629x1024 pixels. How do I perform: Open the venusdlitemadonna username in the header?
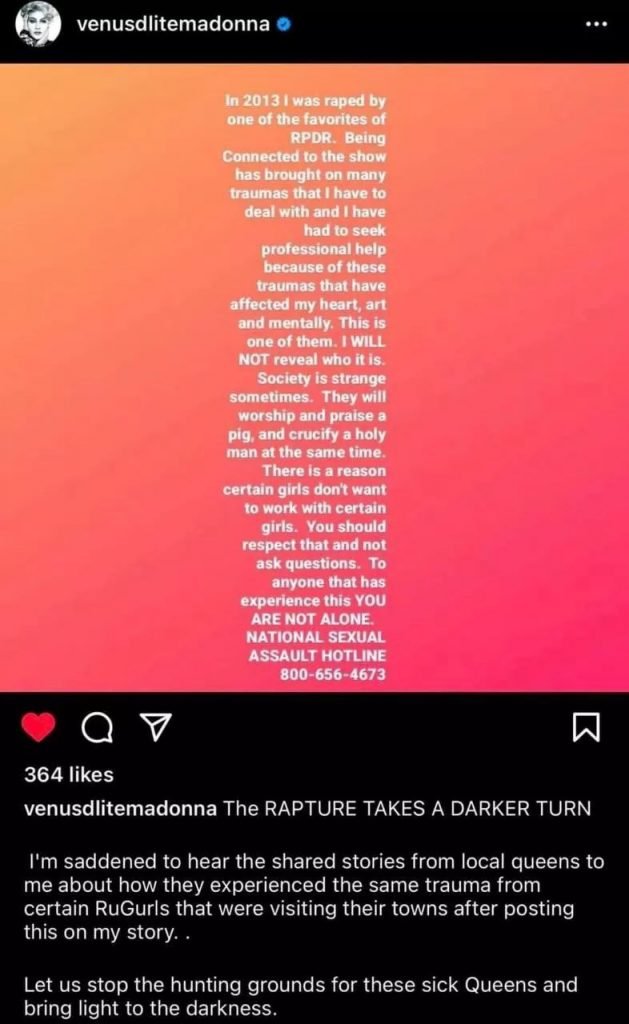(173, 24)
